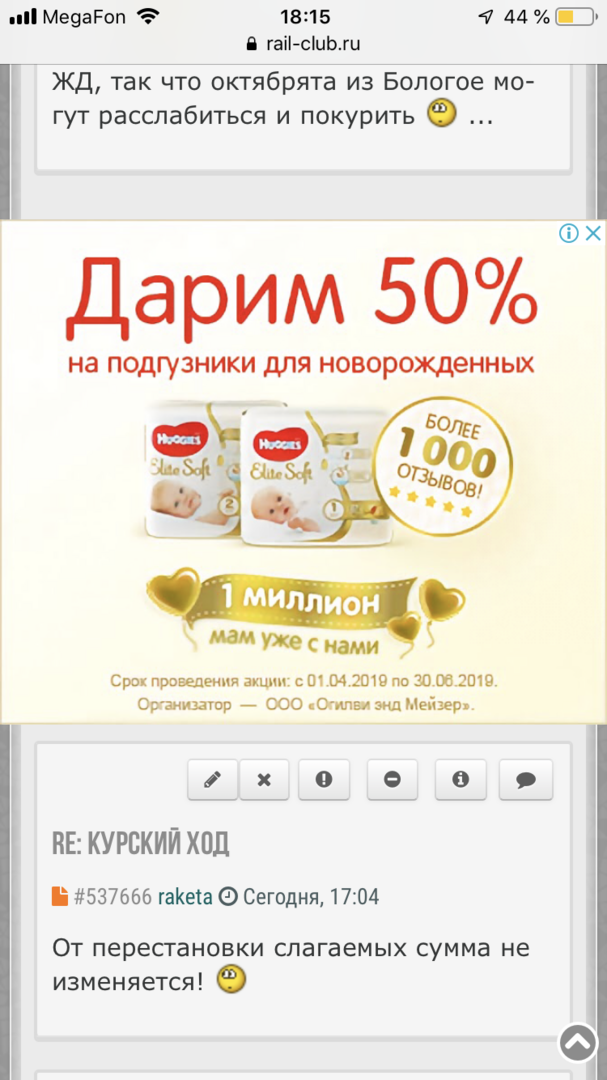The image size is (607, 1080).
Task: Tap the minus circle button on the post
Action: (392, 780)
